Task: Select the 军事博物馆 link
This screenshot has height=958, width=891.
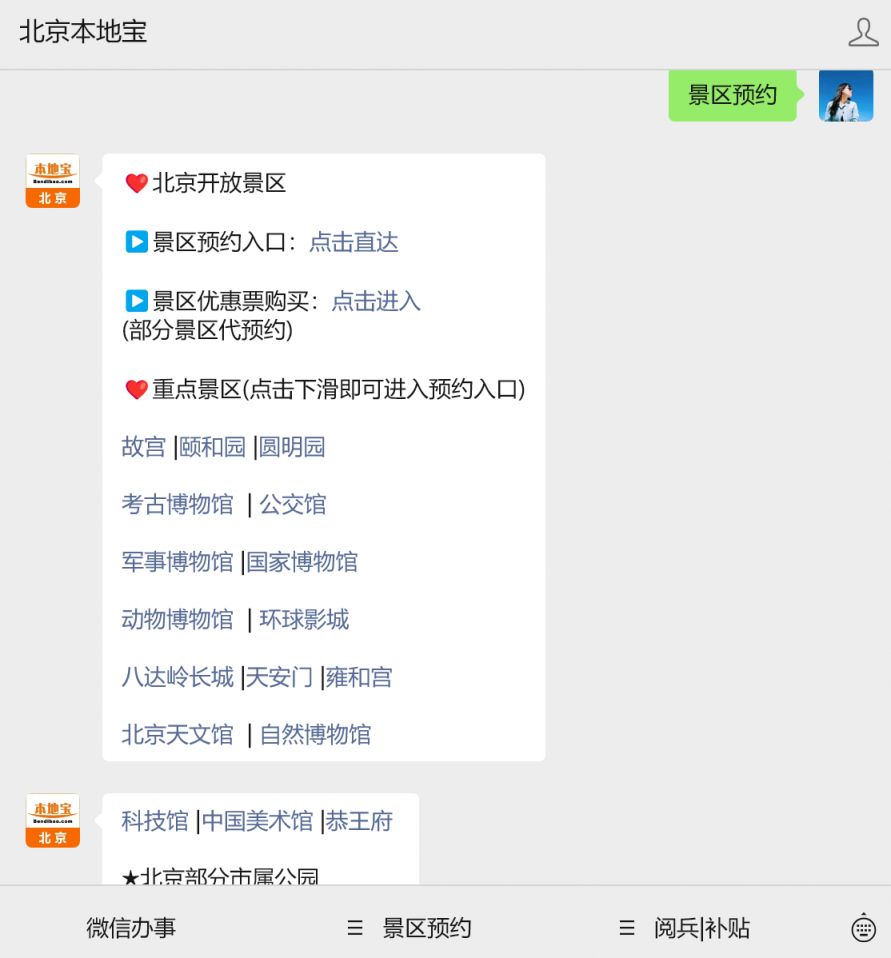Action: [177, 562]
